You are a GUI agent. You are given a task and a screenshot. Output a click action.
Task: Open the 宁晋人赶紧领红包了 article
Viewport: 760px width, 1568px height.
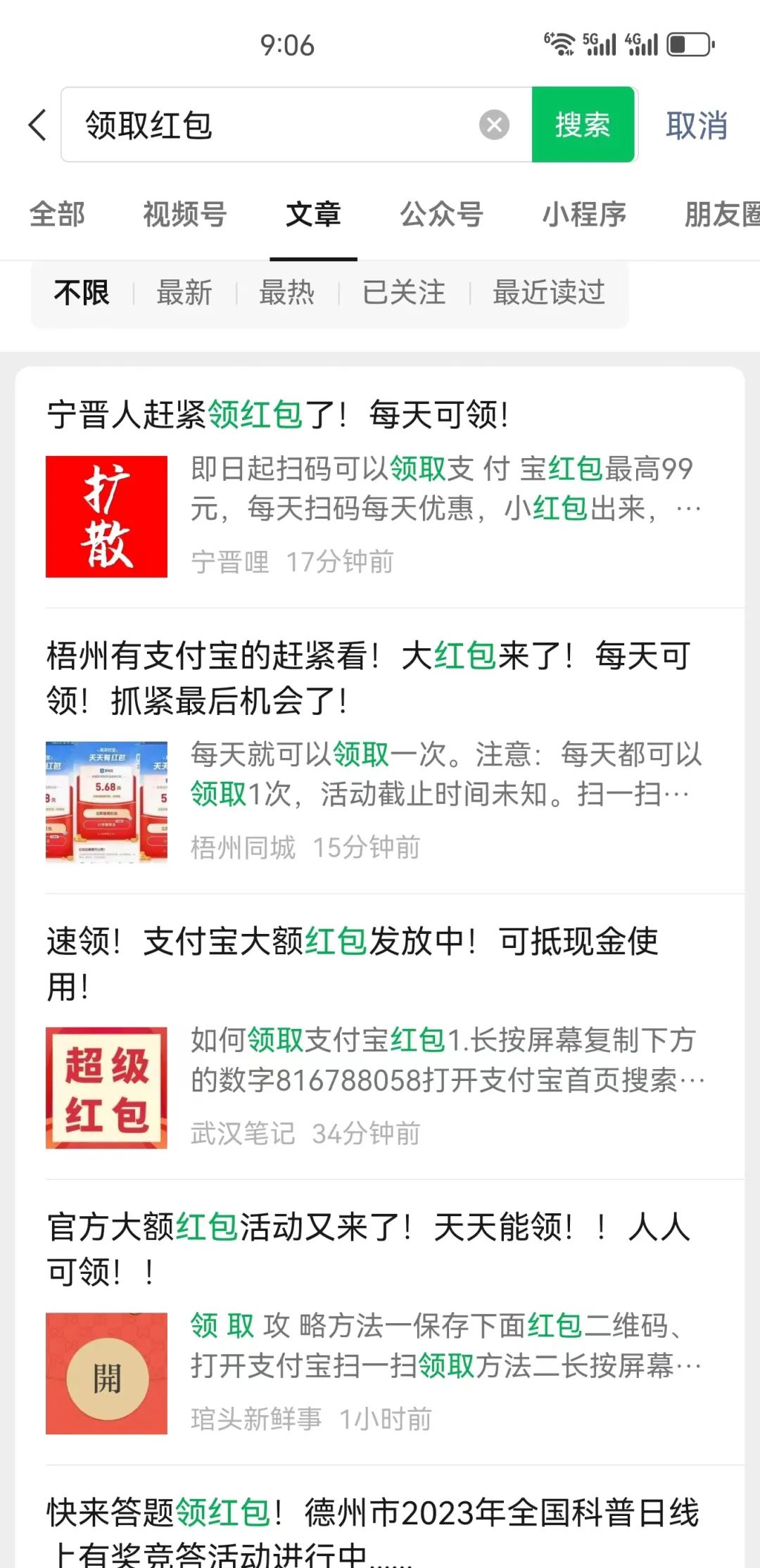[x=277, y=415]
